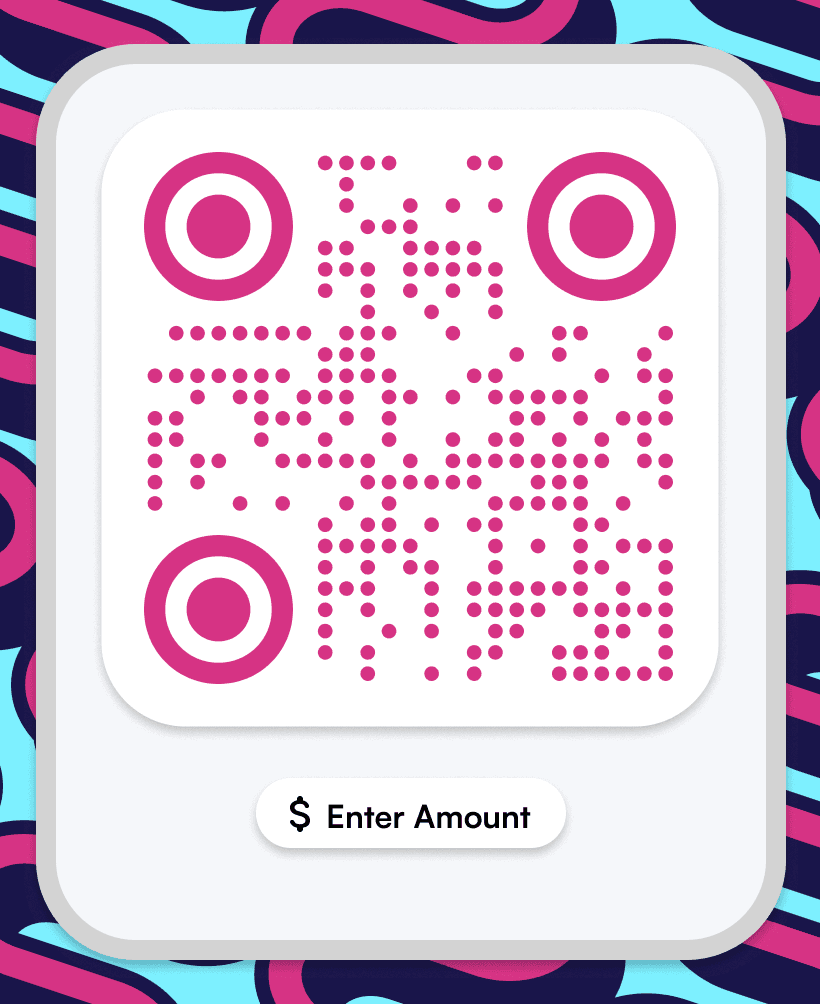
Task: Open the amount entry field
Action: click(x=410, y=815)
